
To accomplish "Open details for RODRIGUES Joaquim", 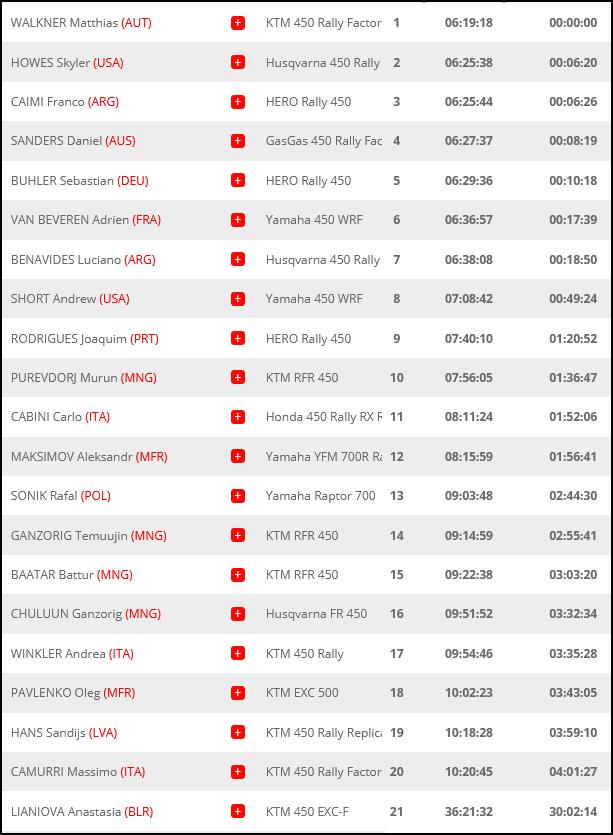I will pyautogui.click(x=238, y=338).
